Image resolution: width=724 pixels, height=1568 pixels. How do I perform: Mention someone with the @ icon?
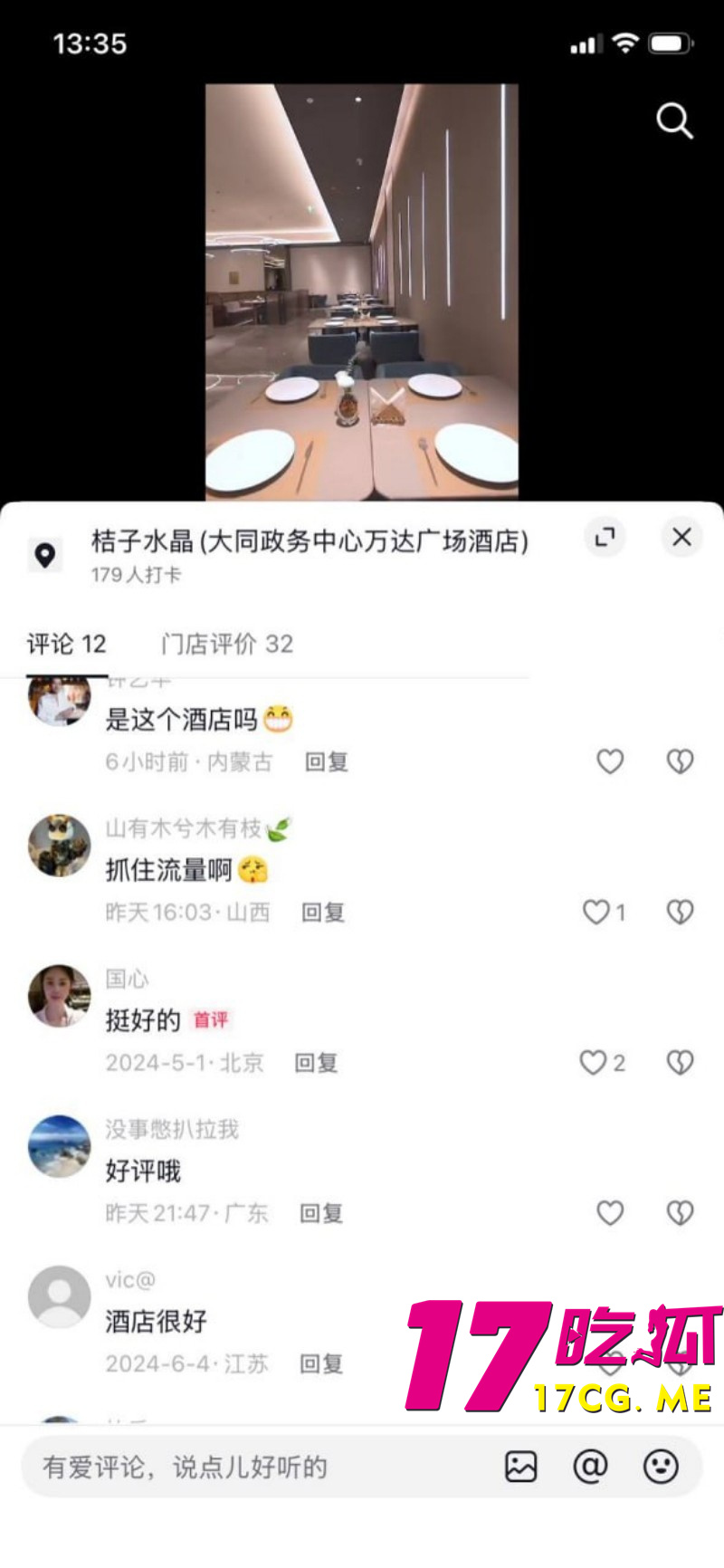click(x=590, y=1467)
